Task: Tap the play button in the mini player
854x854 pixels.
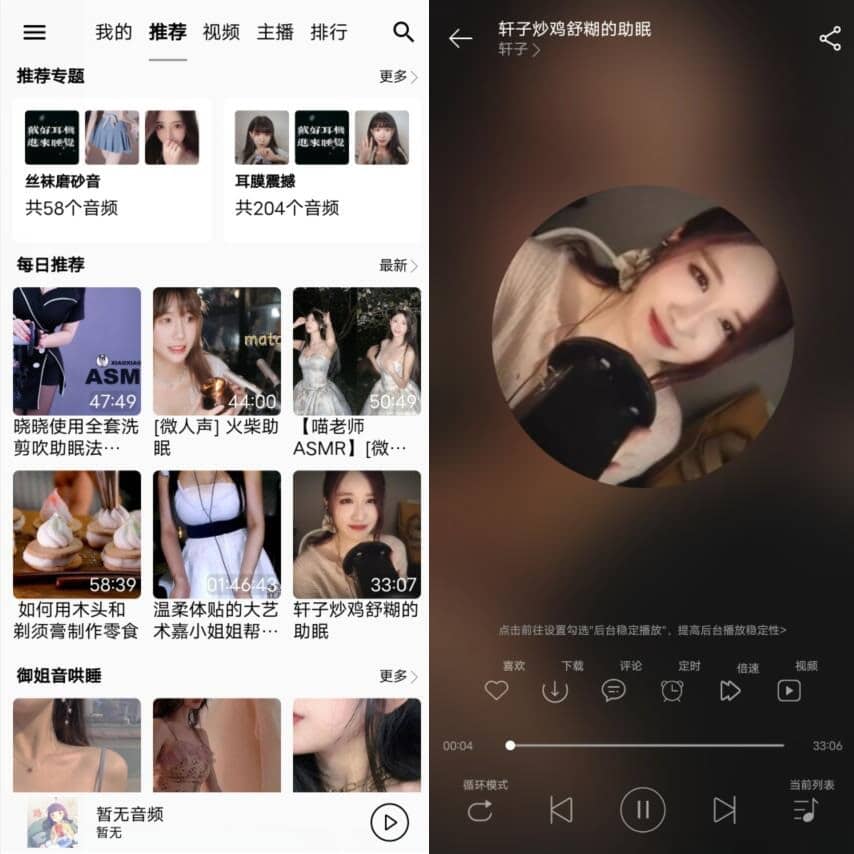Action: point(389,822)
